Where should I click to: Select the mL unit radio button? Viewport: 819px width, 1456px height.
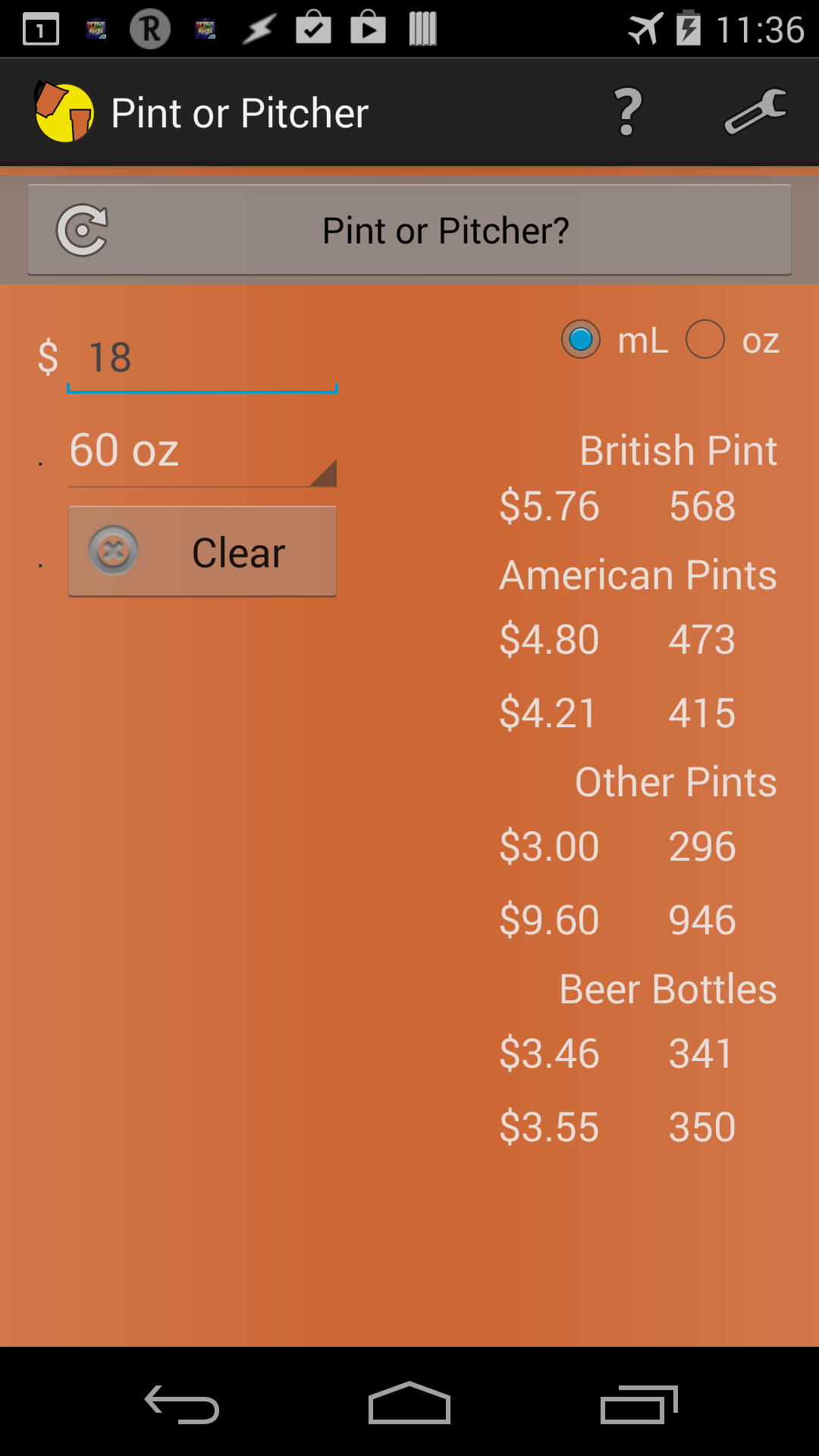(x=581, y=340)
